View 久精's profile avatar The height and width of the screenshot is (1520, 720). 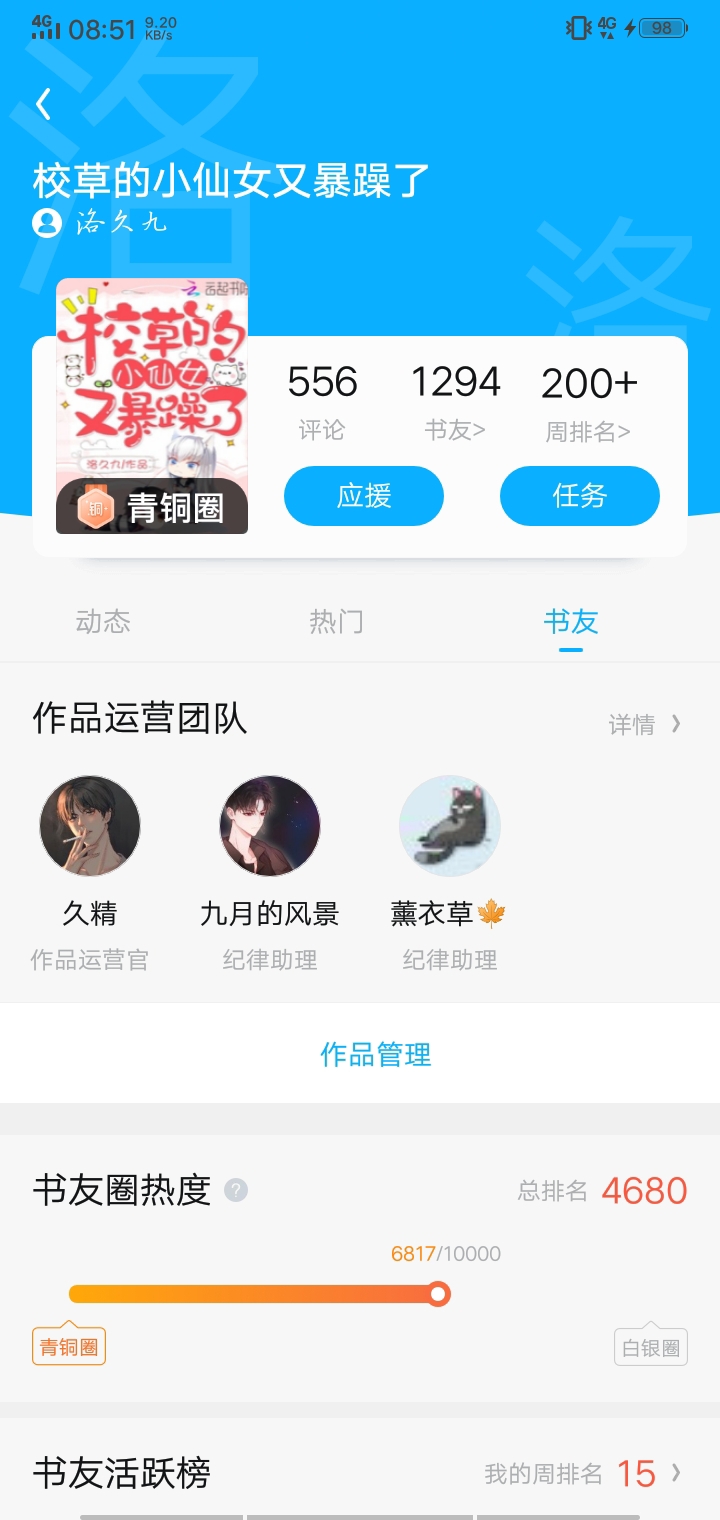pyautogui.click(x=90, y=826)
